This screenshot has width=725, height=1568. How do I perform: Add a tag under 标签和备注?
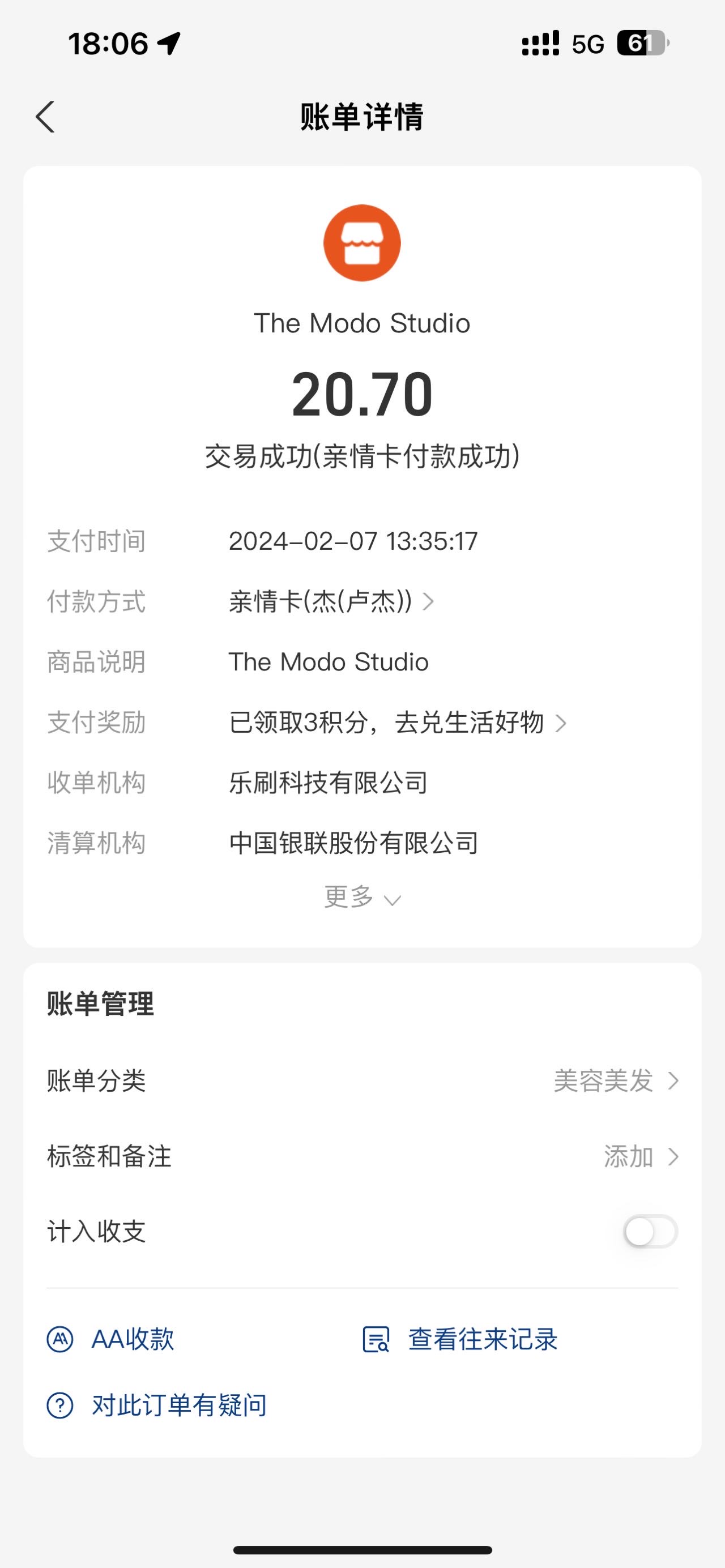[362, 1156]
